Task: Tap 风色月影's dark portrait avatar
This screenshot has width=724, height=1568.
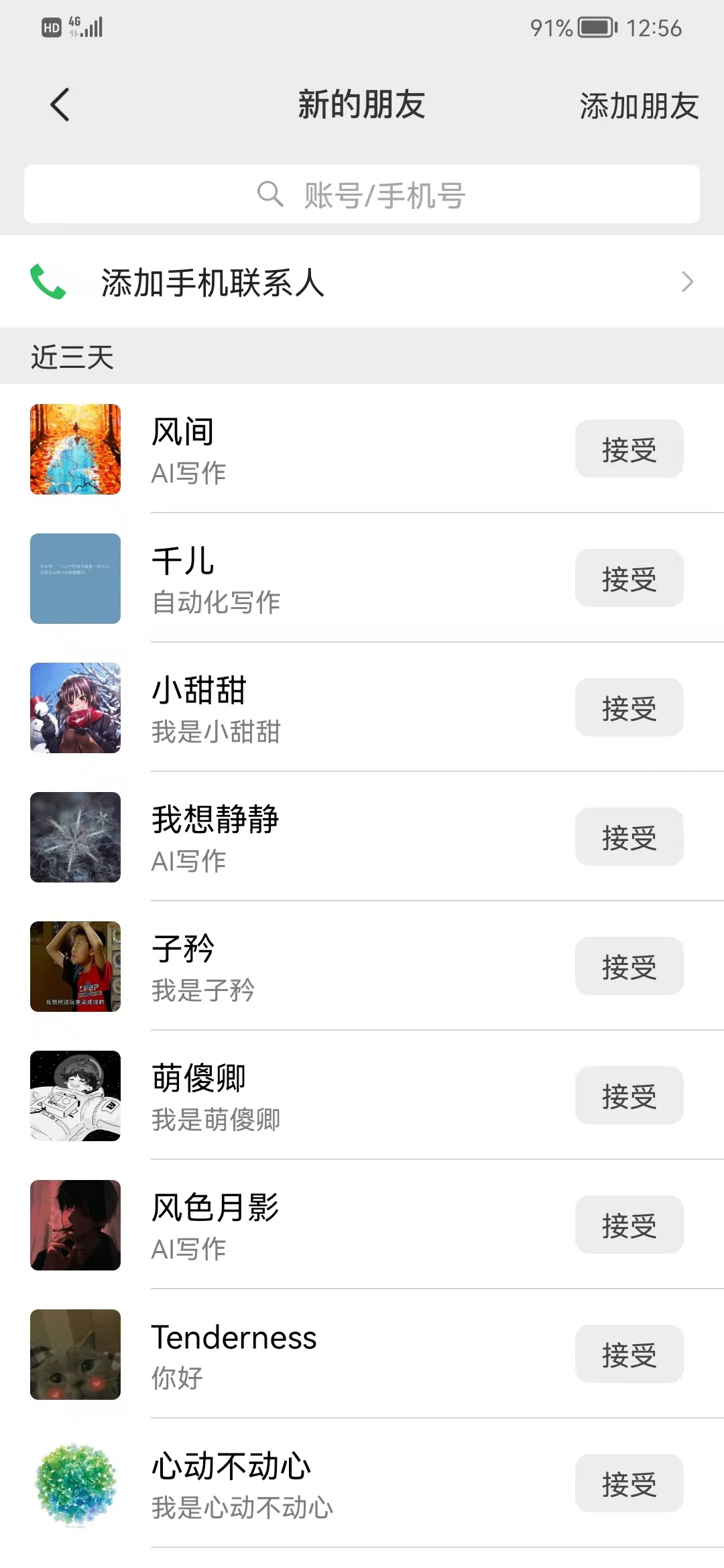Action: coord(75,1225)
